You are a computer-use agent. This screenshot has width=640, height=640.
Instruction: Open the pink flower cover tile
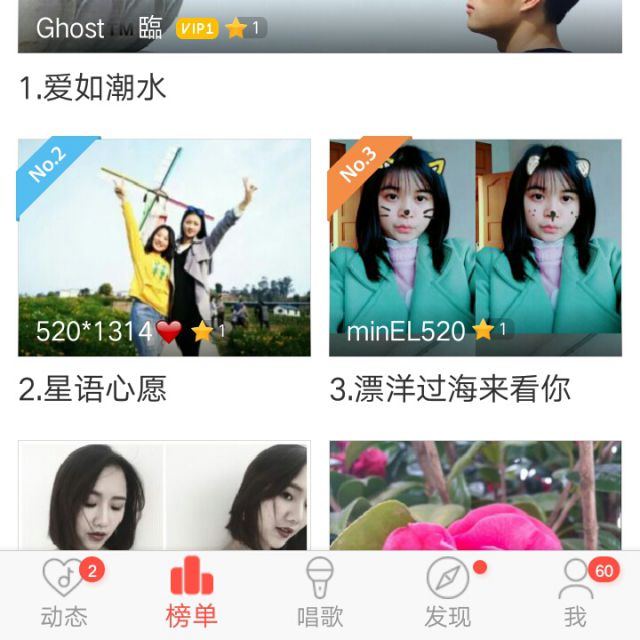475,496
